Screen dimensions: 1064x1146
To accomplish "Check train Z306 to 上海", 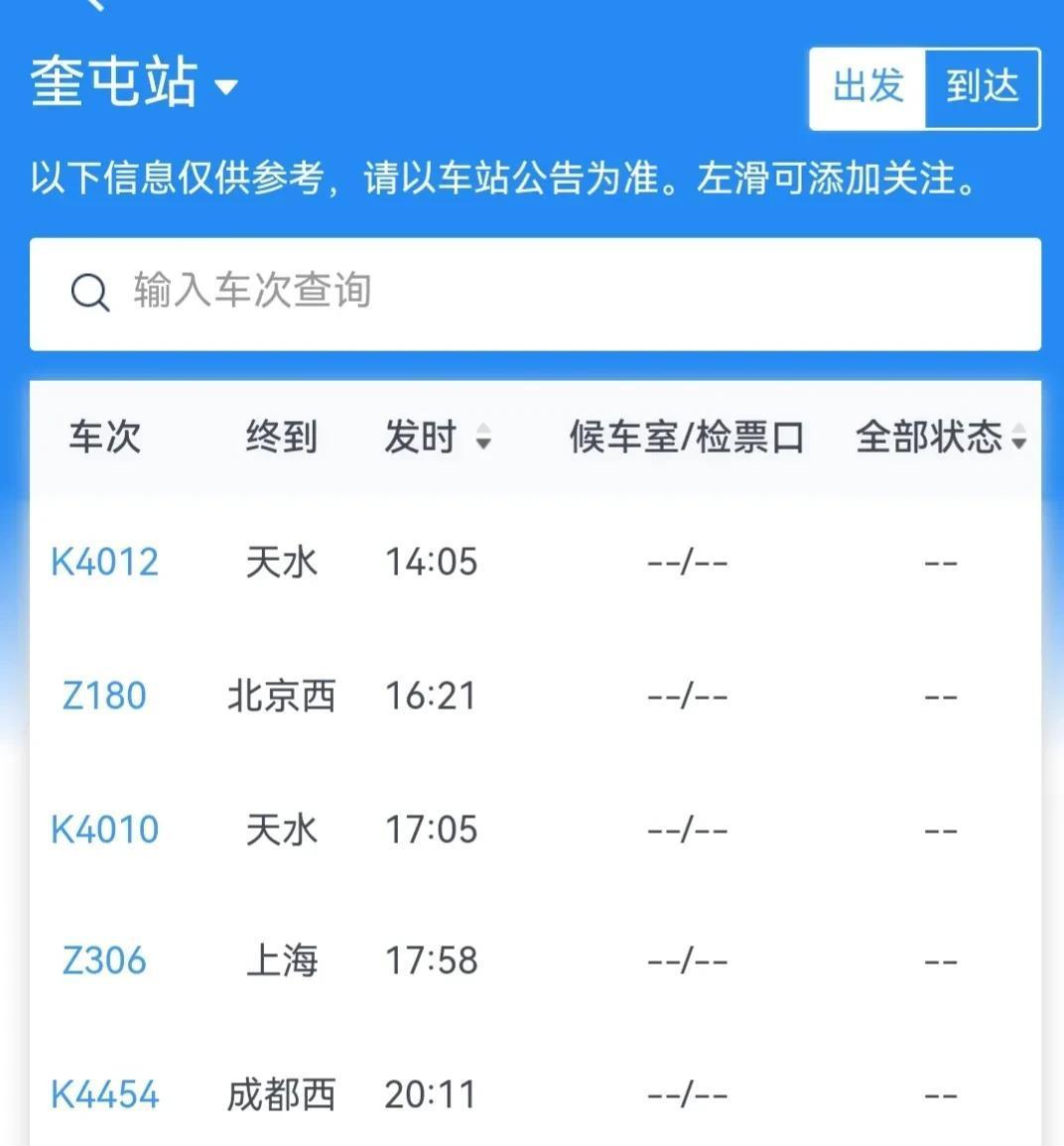I will click(x=102, y=960).
